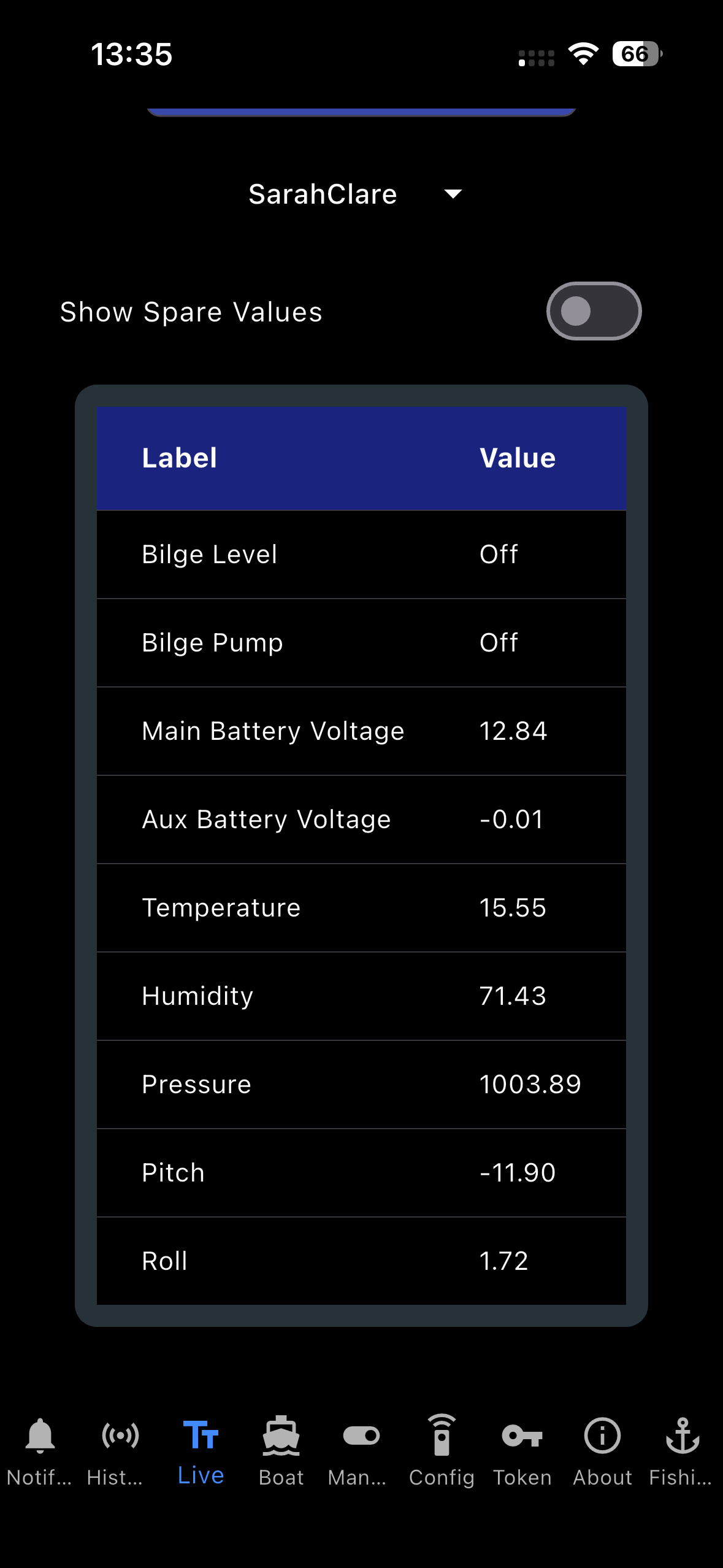Enable the Show Spare Values switch
This screenshot has height=1568, width=723.
(x=594, y=311)
